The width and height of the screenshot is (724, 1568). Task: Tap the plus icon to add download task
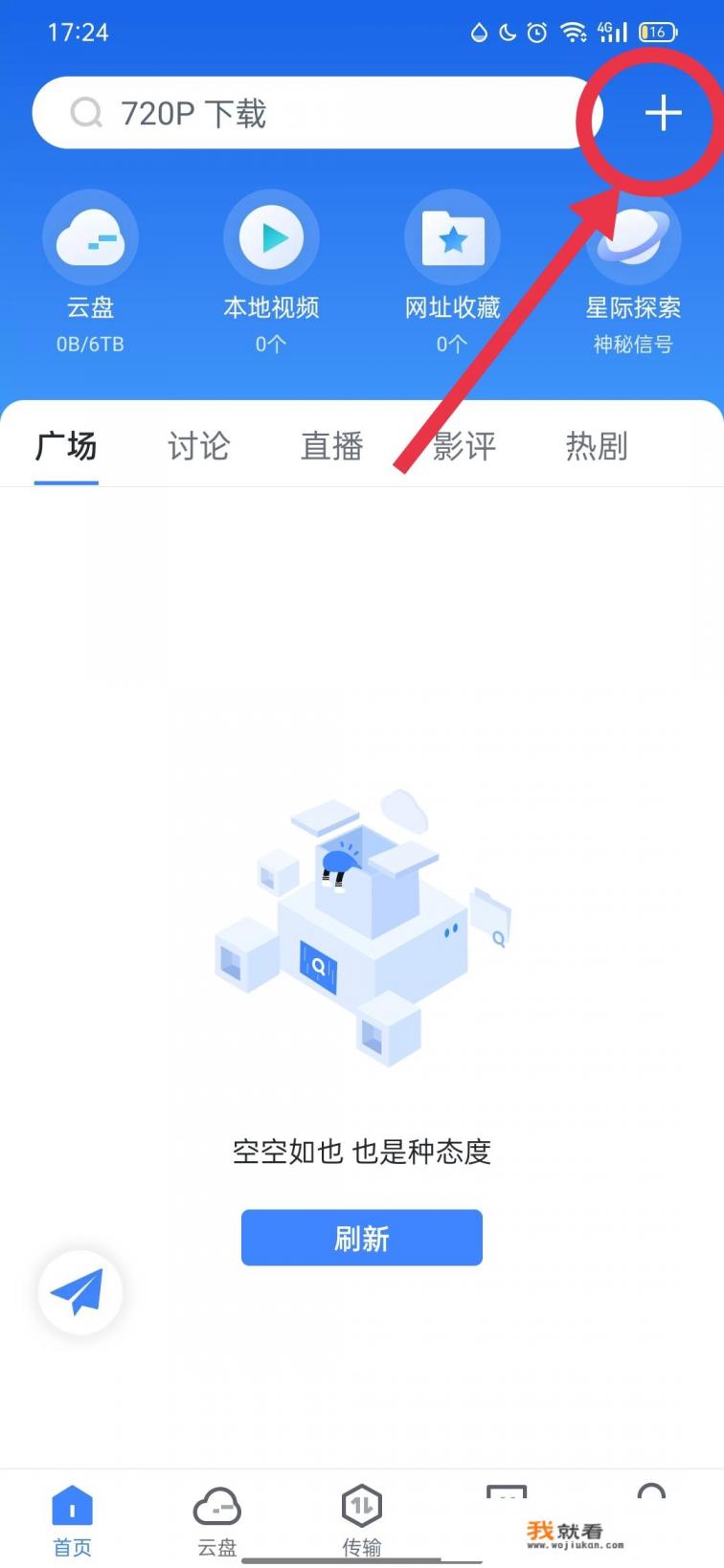663,114
